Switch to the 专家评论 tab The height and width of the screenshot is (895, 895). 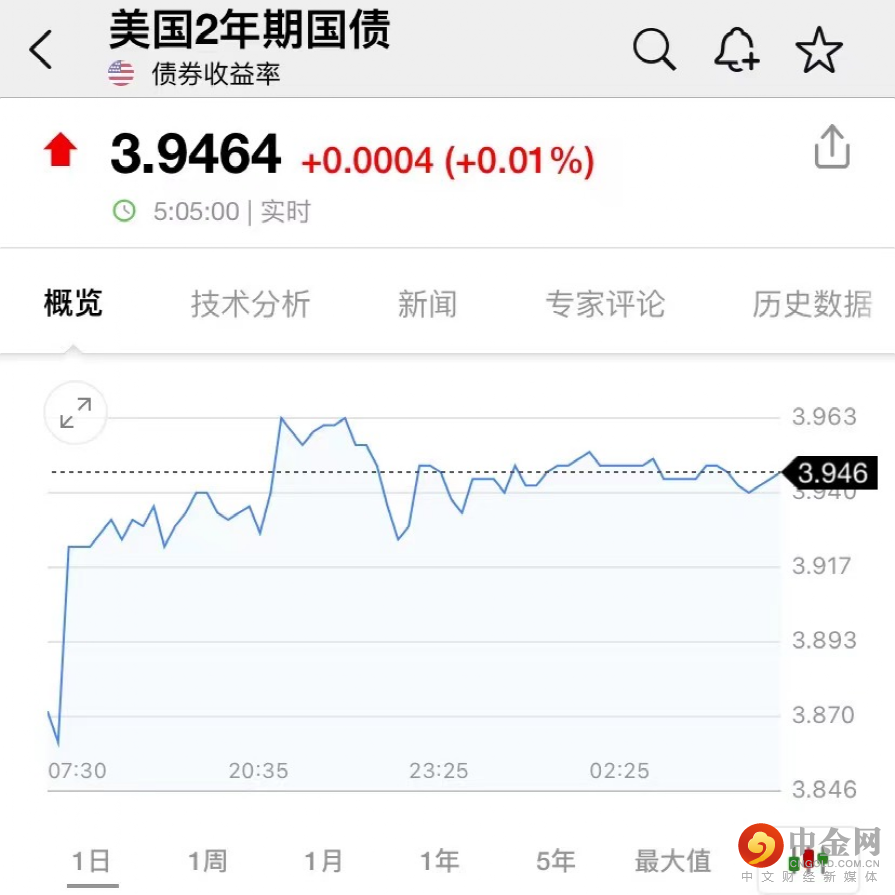pos(605,303)
